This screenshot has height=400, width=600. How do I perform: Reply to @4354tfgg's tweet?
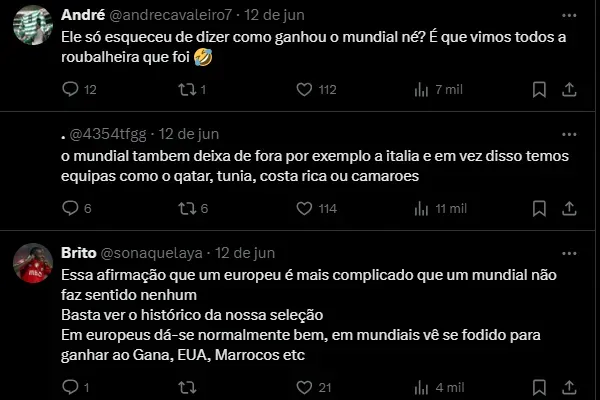pyautogui.click(x=70, y=208)
